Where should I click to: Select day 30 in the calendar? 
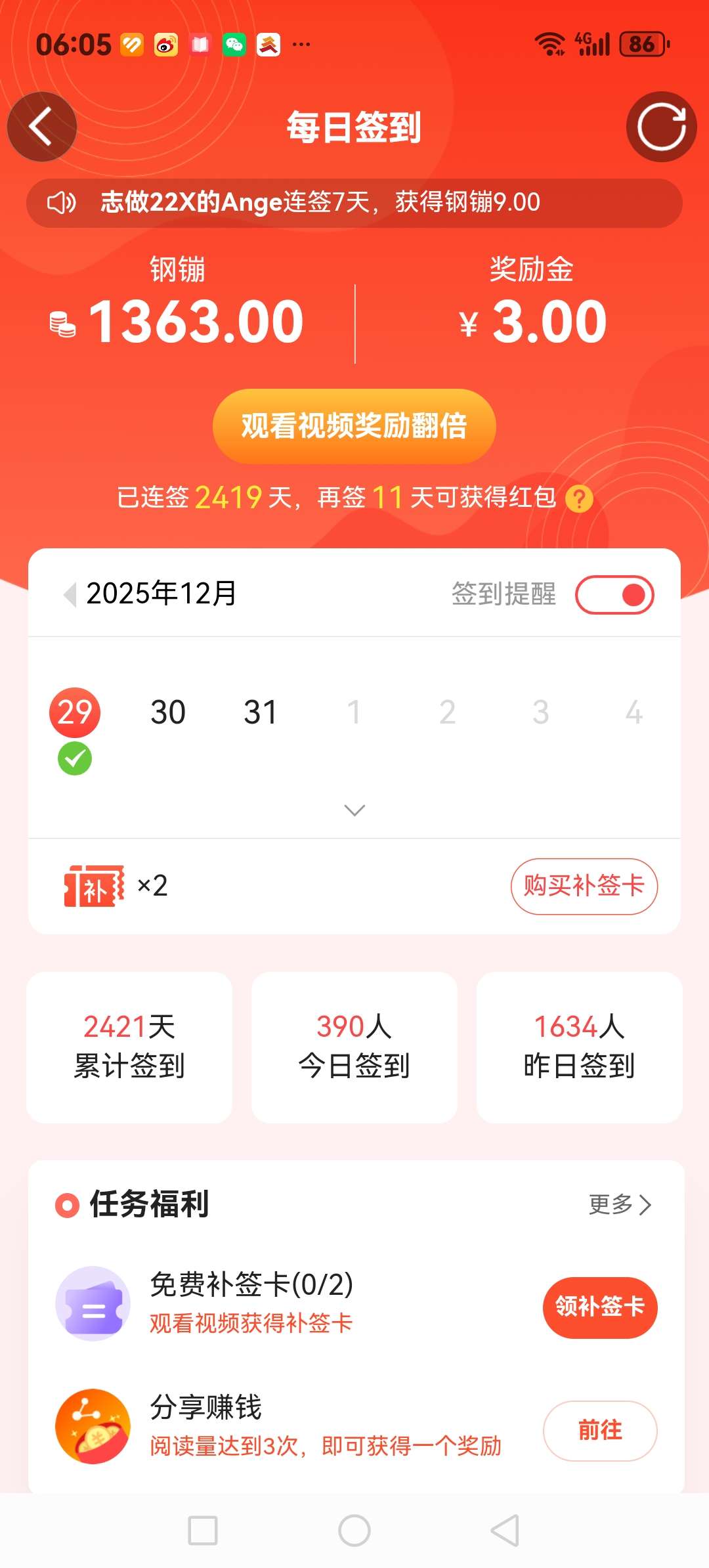click(168, 713)
